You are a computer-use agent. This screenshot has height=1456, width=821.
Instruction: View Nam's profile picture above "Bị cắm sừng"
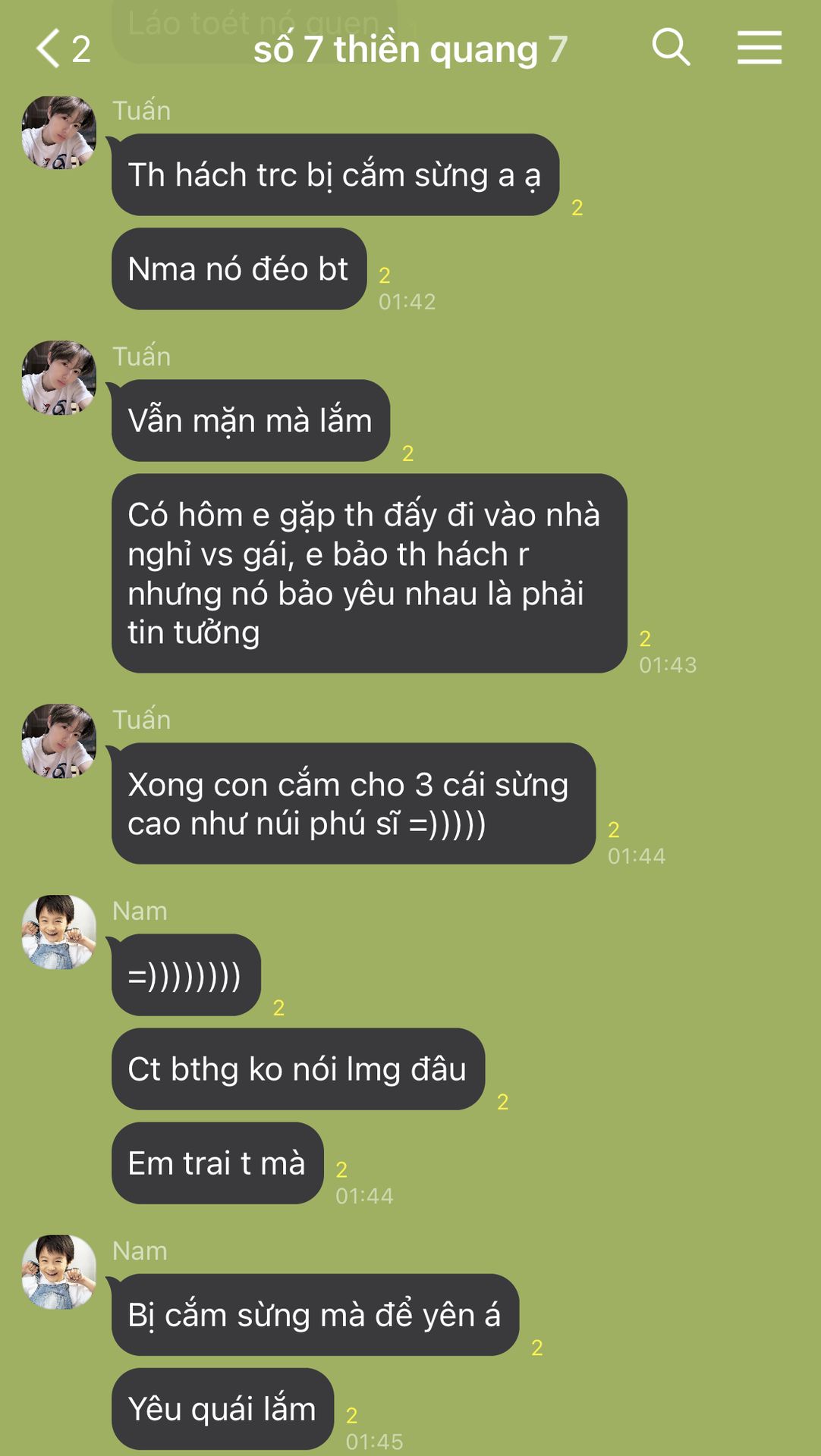point(59,1272)
